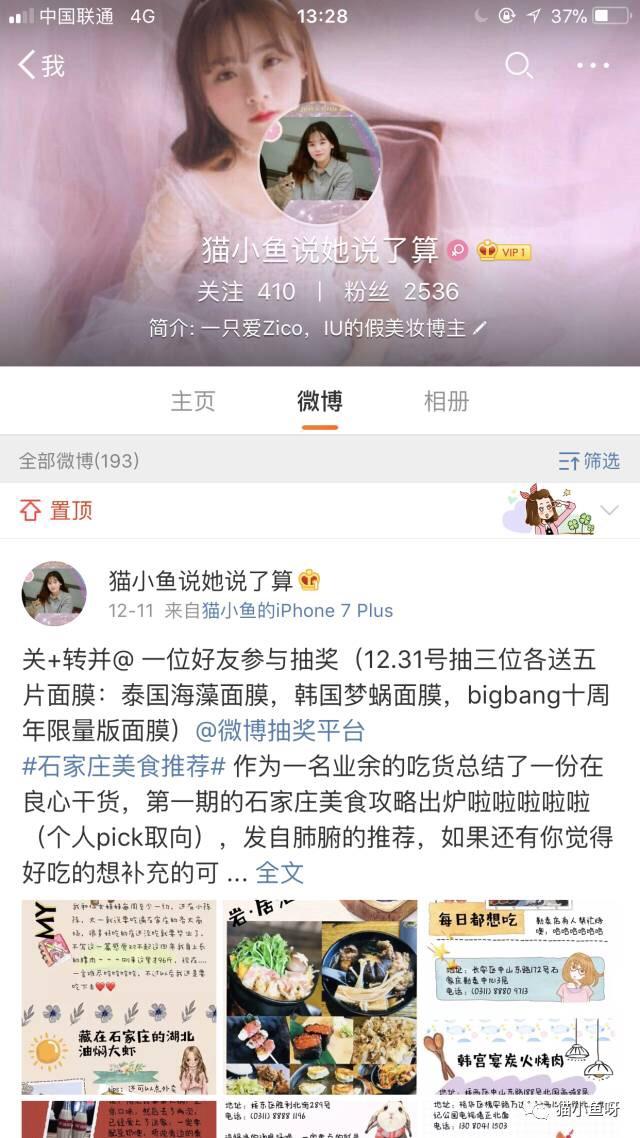Open the Japanese food photo collage
The height and width of the screenshot is (1138, 640).
(320, 996)
